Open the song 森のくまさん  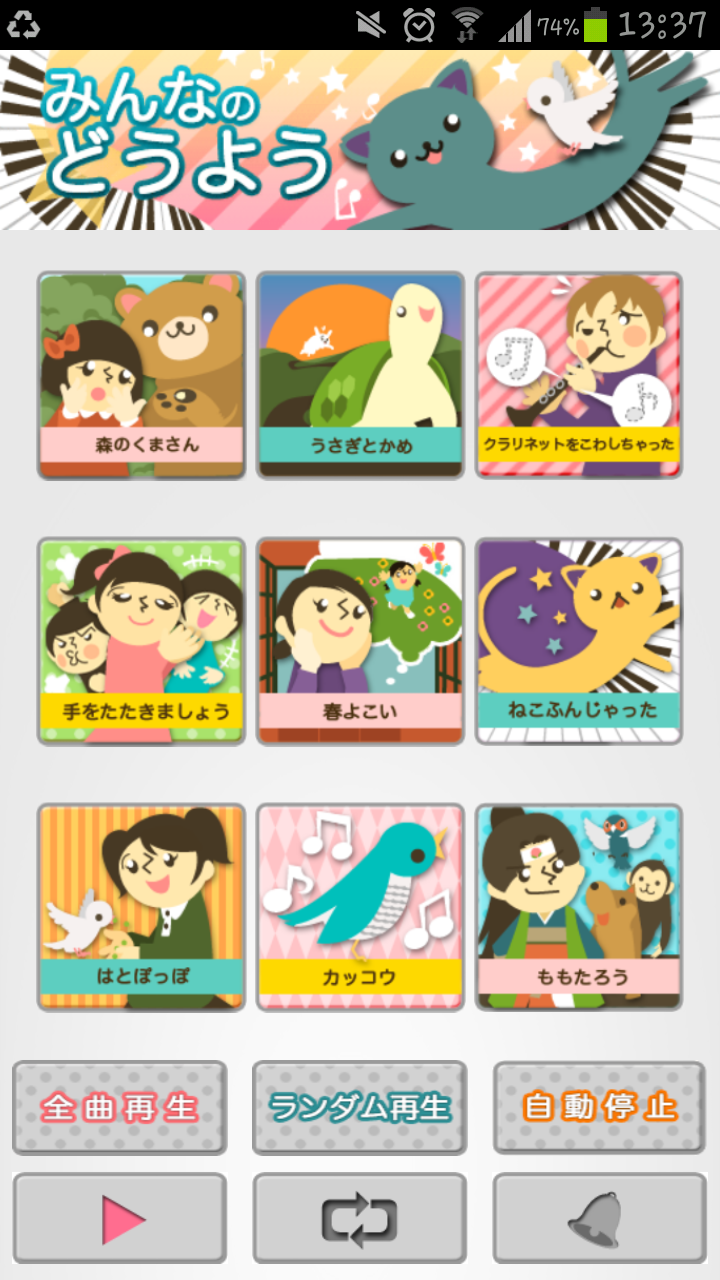click(x=141, y=375)
